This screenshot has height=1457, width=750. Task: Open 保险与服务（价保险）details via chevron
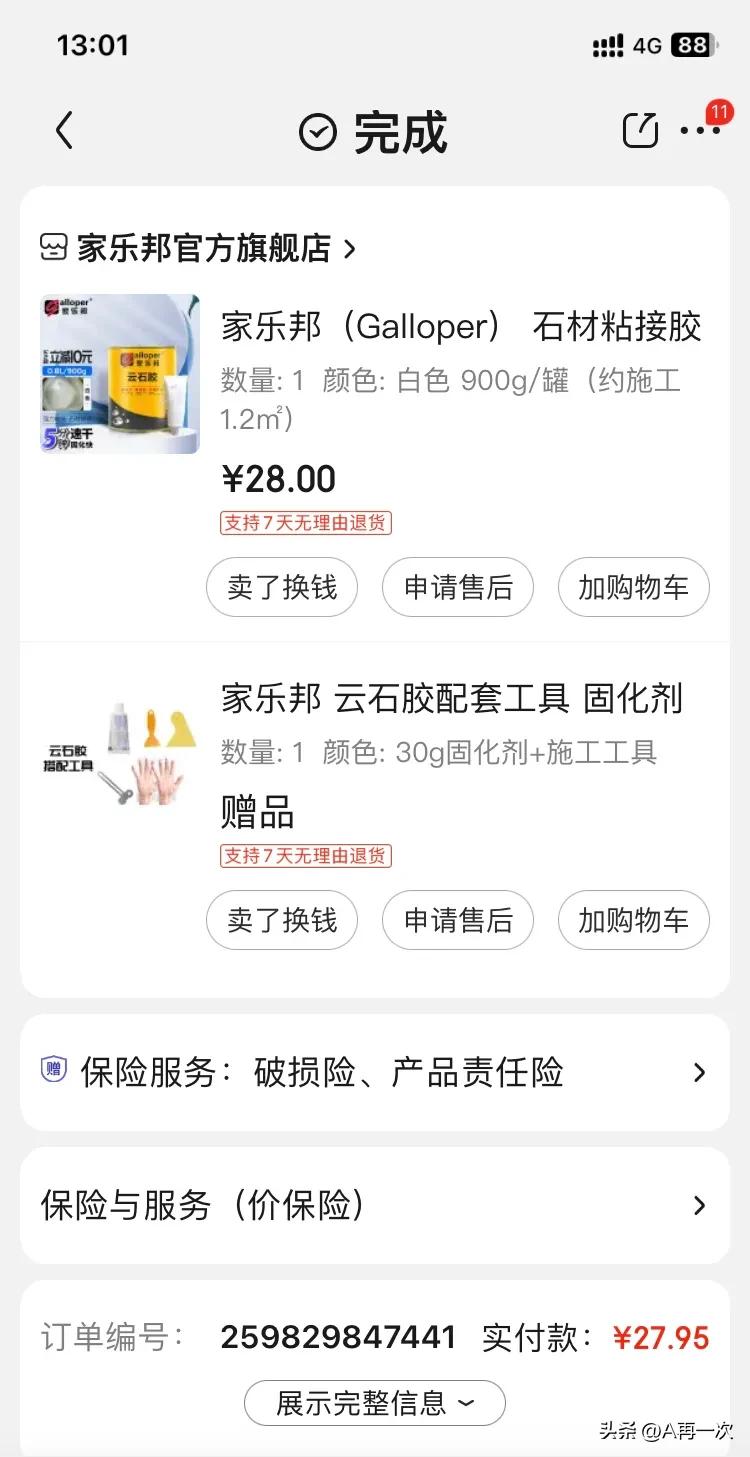click(699, 1206)
